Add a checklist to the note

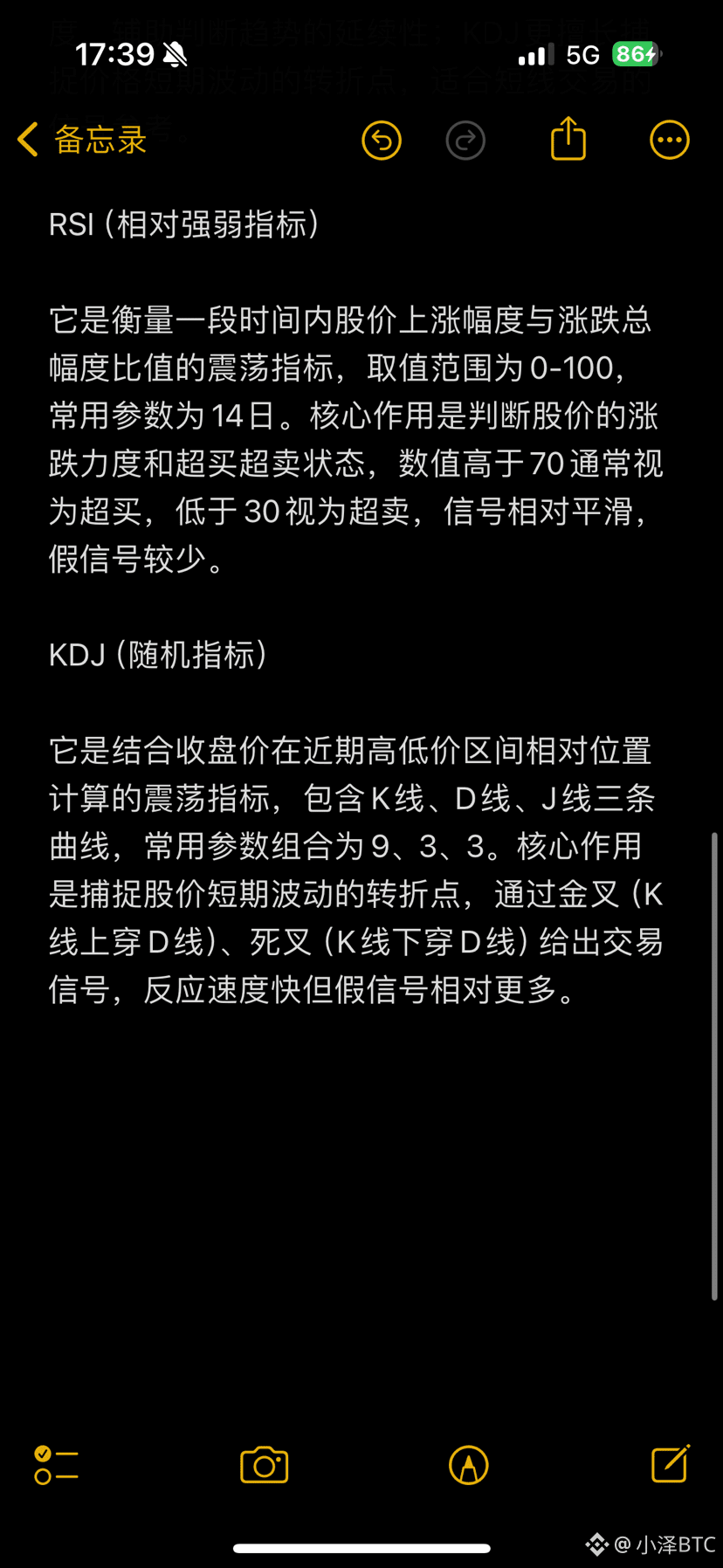point(56,1465)
